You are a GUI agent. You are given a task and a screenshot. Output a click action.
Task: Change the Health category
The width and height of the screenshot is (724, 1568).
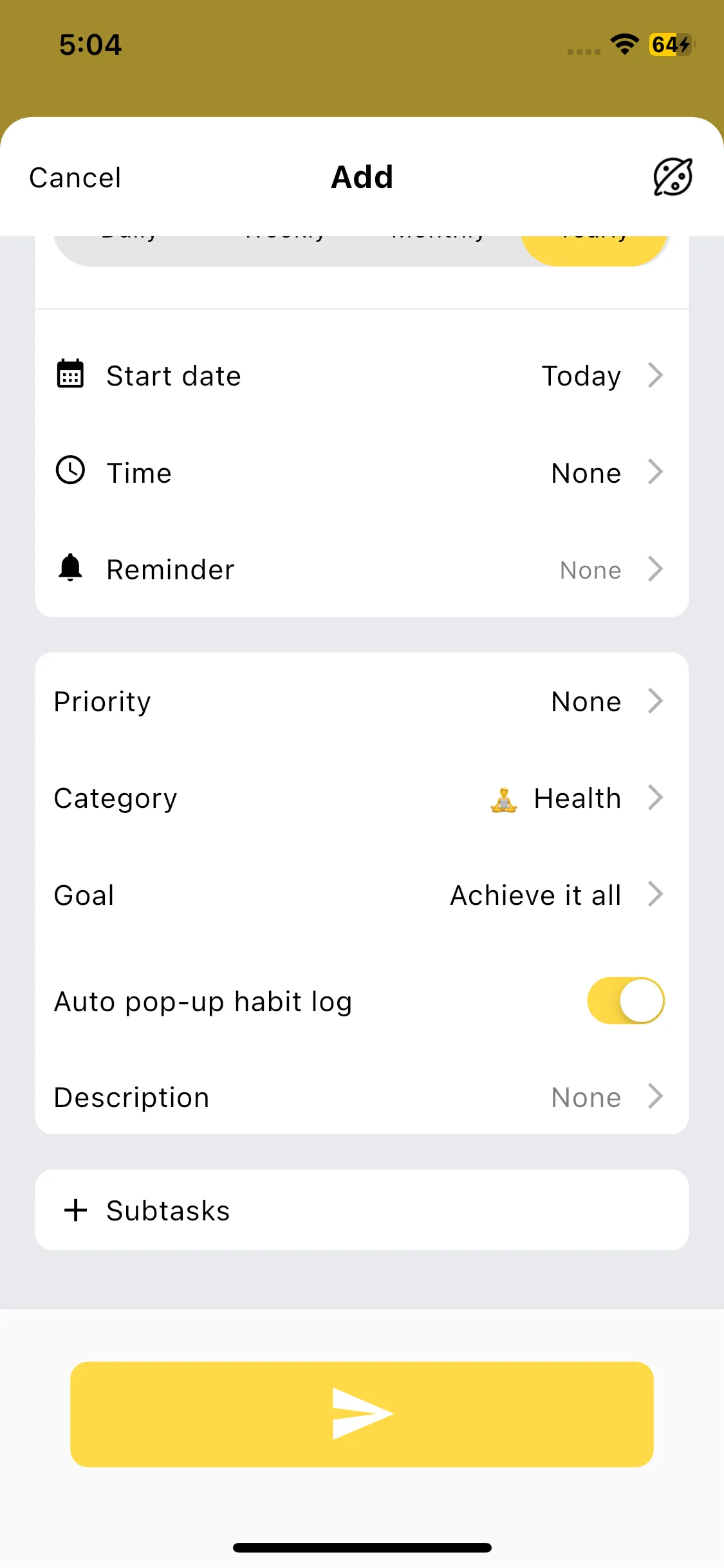[x=362, y=798]
